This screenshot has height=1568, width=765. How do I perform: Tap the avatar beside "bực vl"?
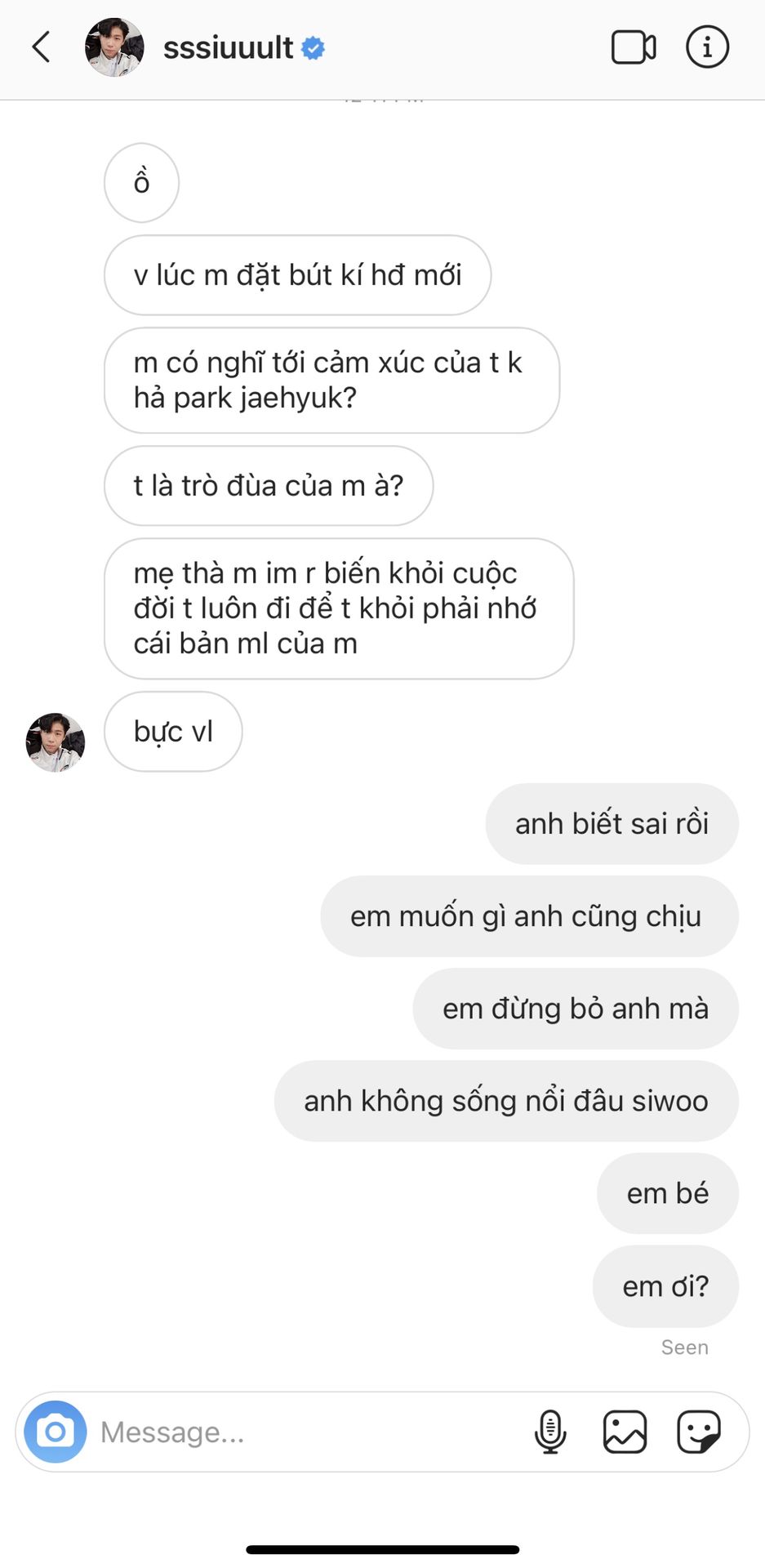56,742
